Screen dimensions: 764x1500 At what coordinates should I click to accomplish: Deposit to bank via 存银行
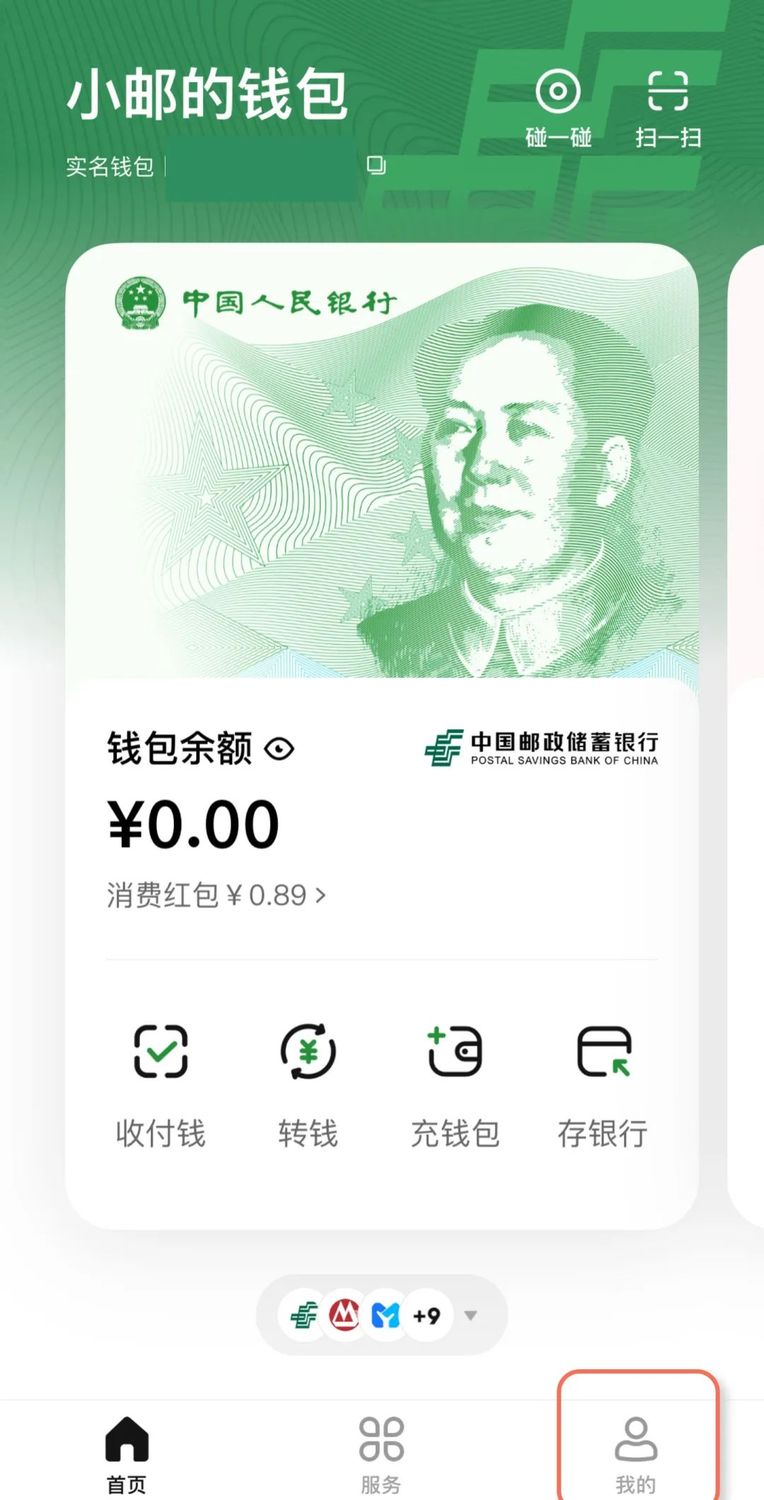click(x=603, y=1086)
